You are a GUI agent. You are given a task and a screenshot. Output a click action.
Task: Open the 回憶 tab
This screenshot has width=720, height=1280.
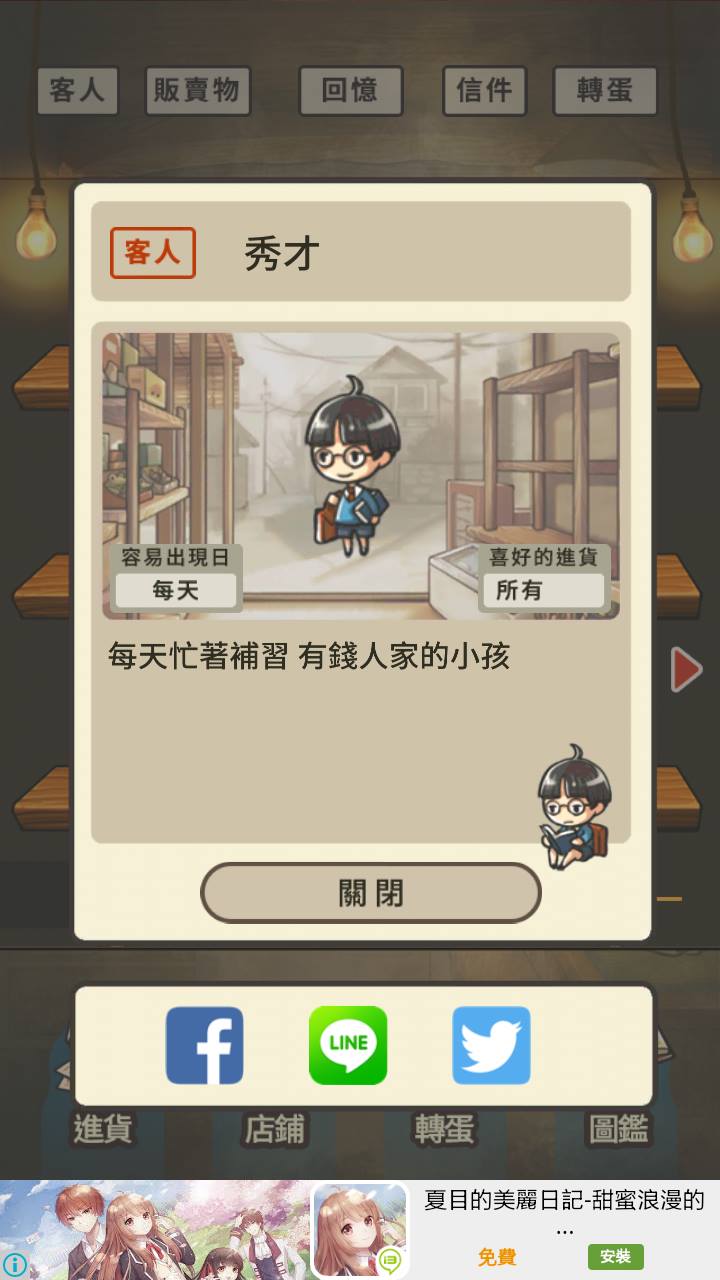(351, 91)
